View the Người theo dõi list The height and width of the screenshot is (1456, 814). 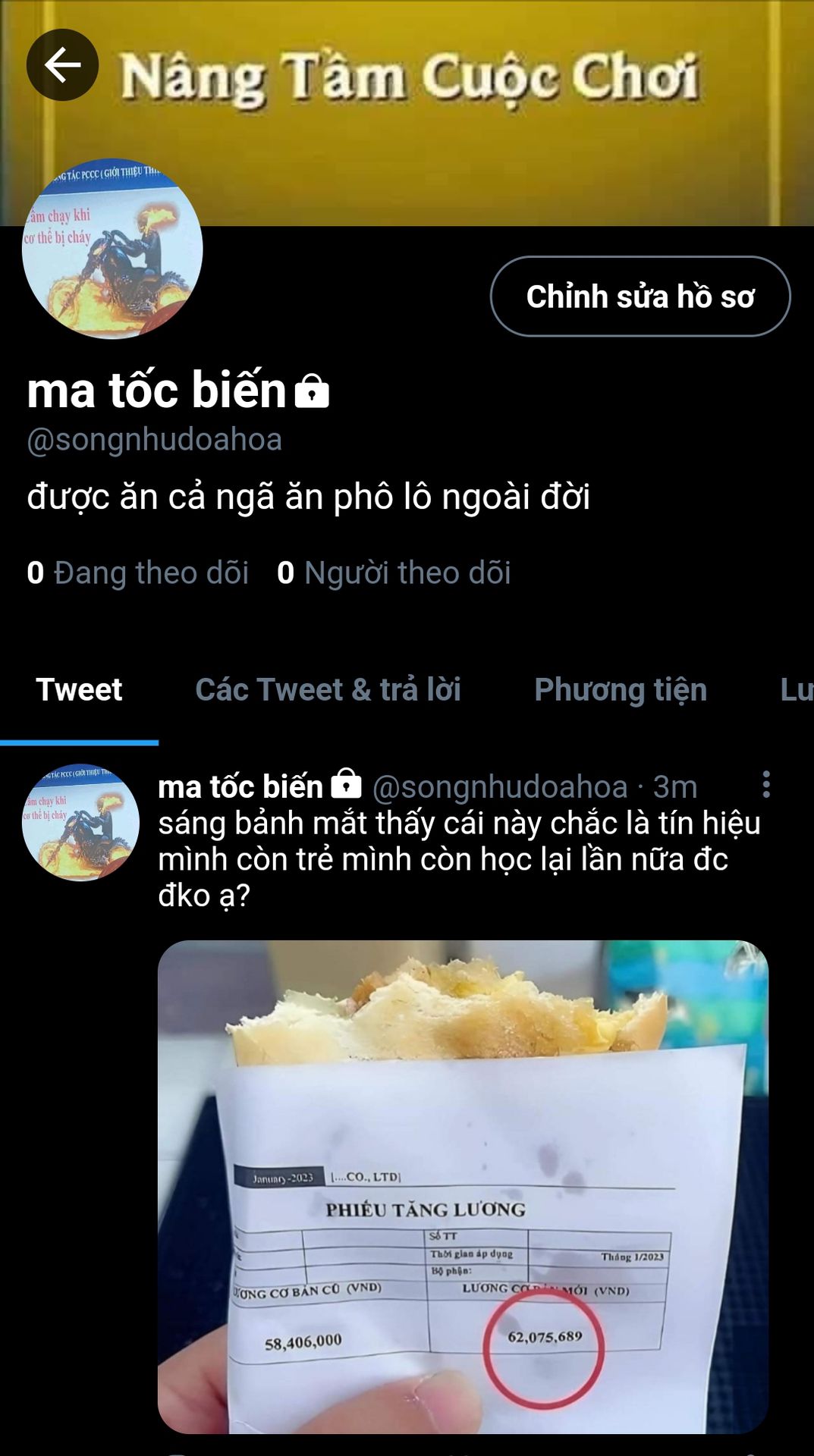(394, 573)
